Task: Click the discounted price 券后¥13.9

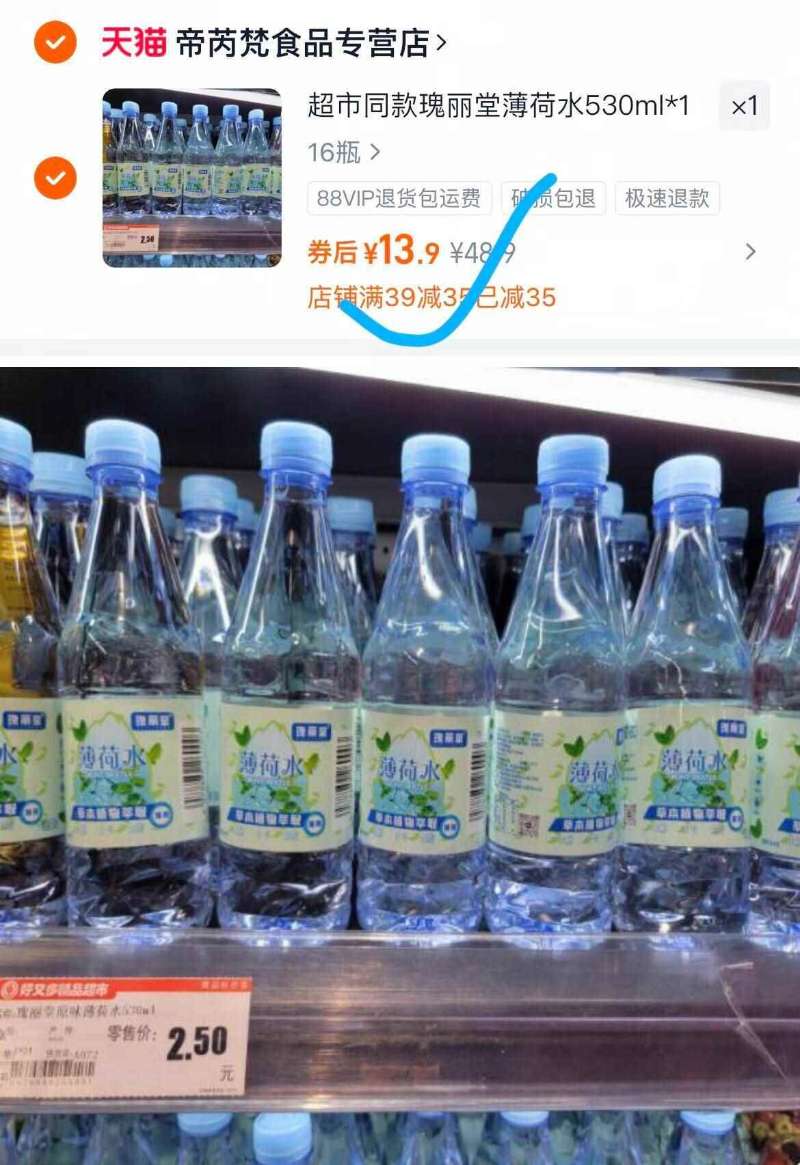Action: click(x=375, y=251)
